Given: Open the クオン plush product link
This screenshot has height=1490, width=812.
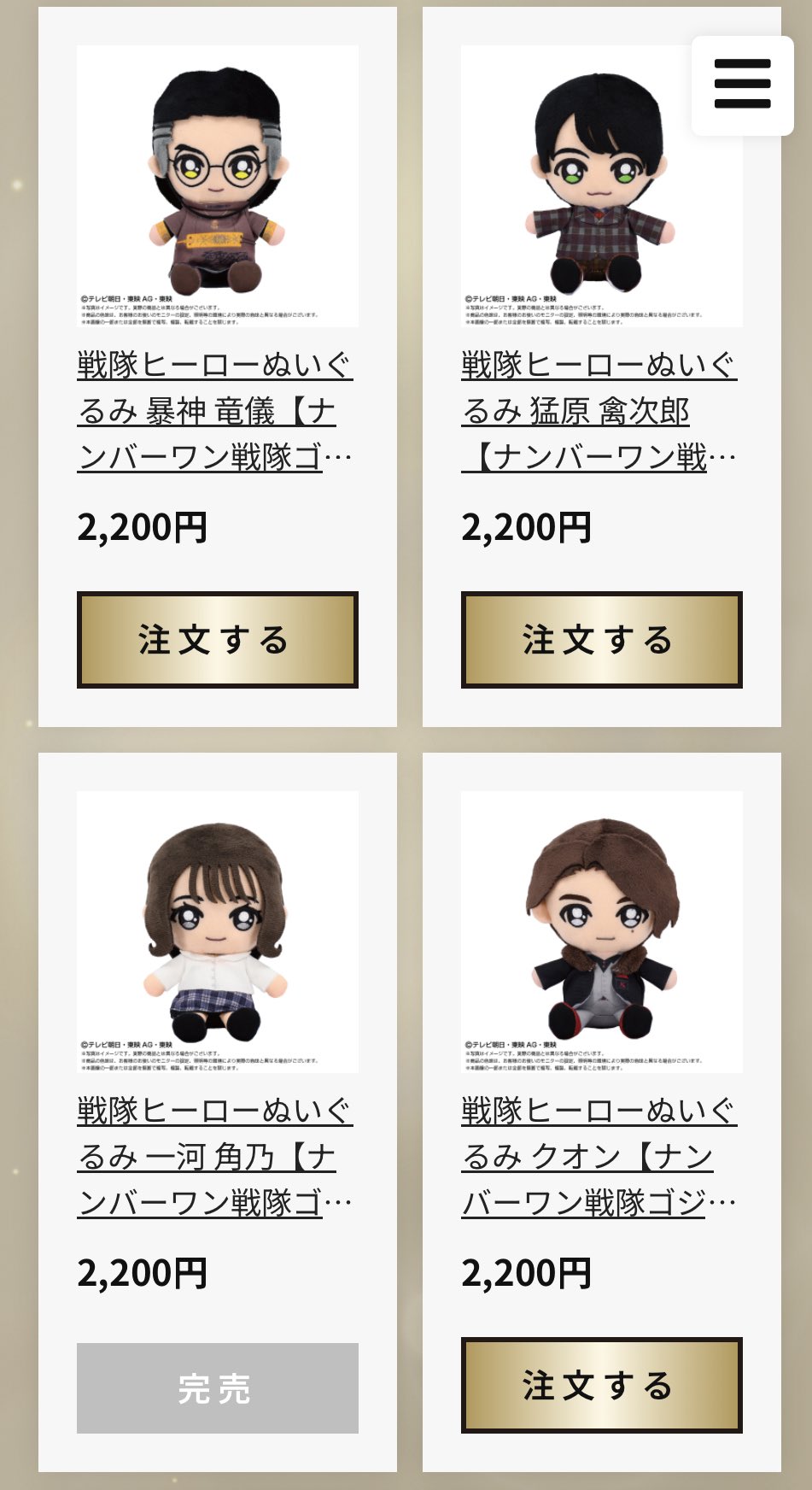Looking at the screenshot, I should [x=598, y=1157].
